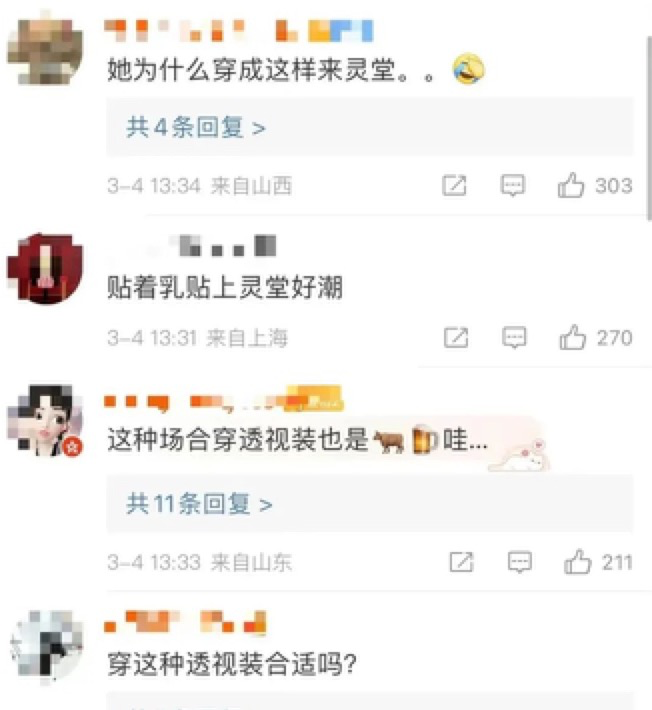
Task: Expand the 共4条回复 replies
Action: click(196, 128)
